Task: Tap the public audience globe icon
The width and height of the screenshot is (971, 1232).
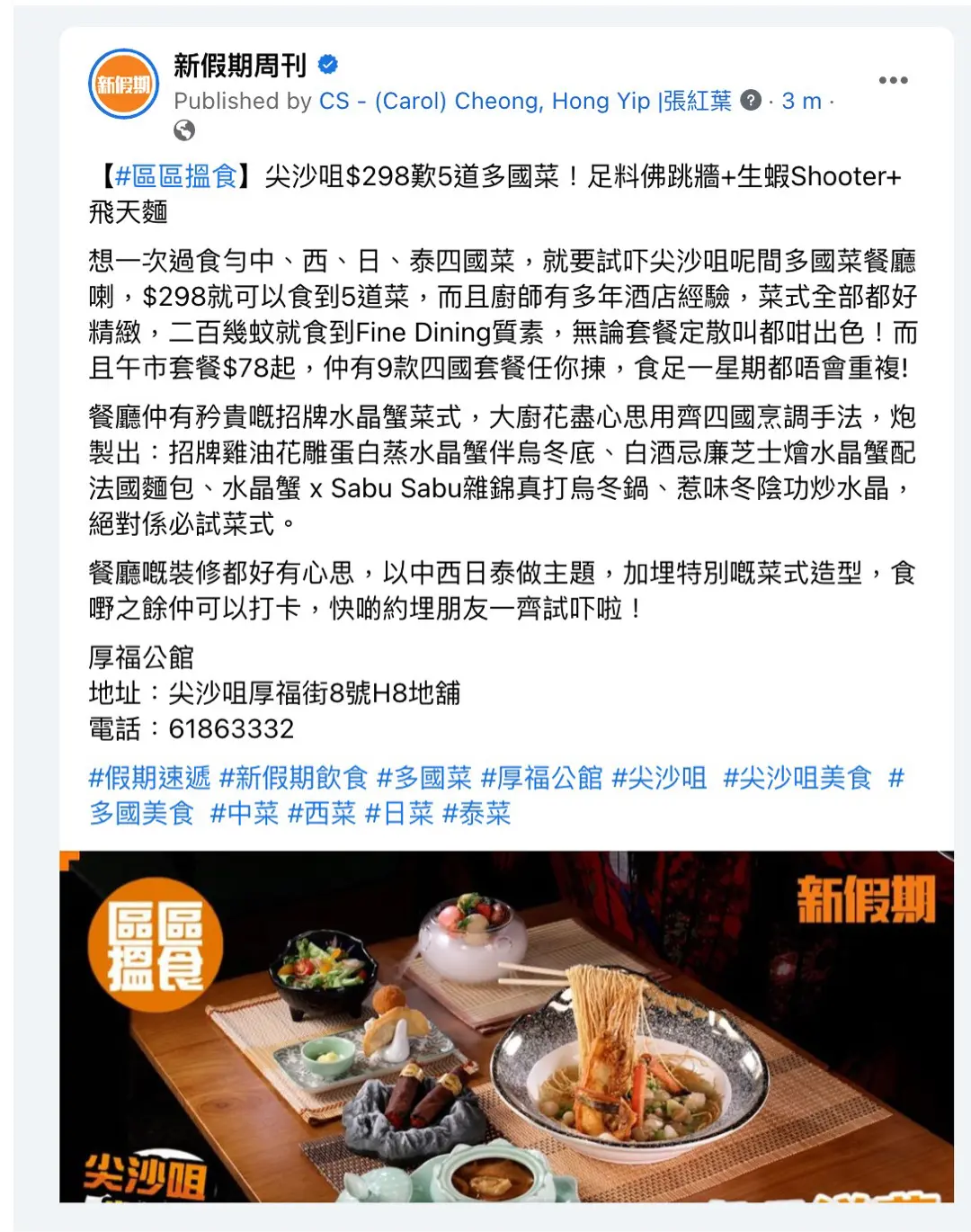Action: tap(184, 131)
